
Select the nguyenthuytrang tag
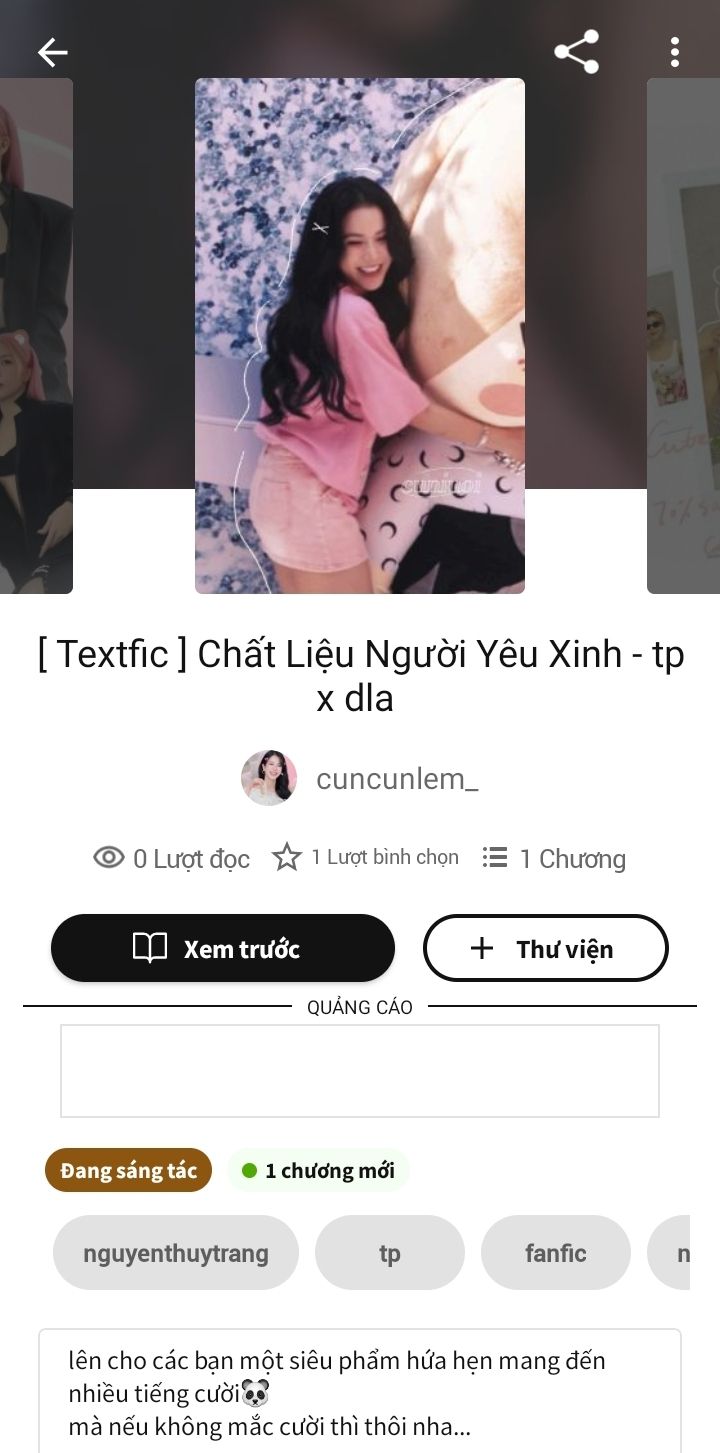176,1253
